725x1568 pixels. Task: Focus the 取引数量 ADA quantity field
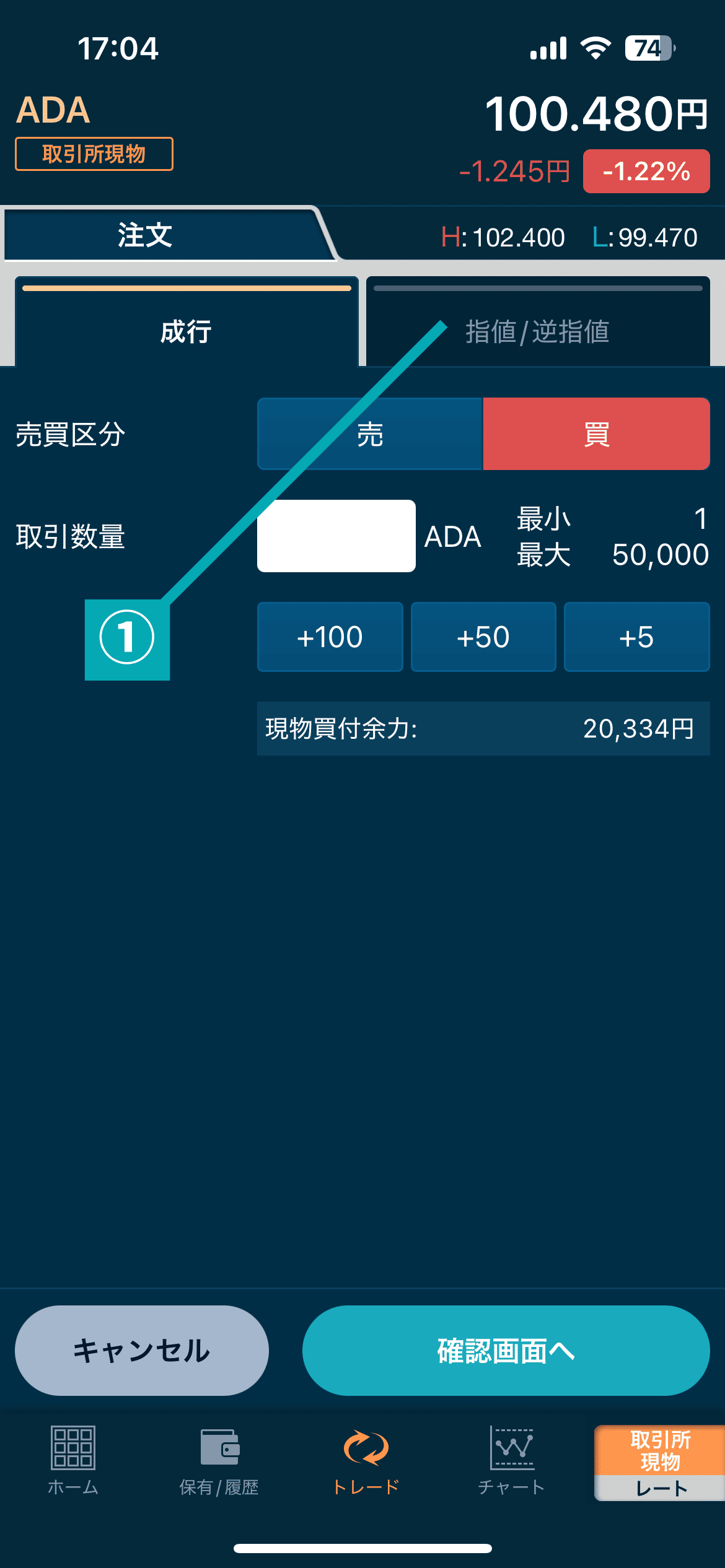coord(336,536)
